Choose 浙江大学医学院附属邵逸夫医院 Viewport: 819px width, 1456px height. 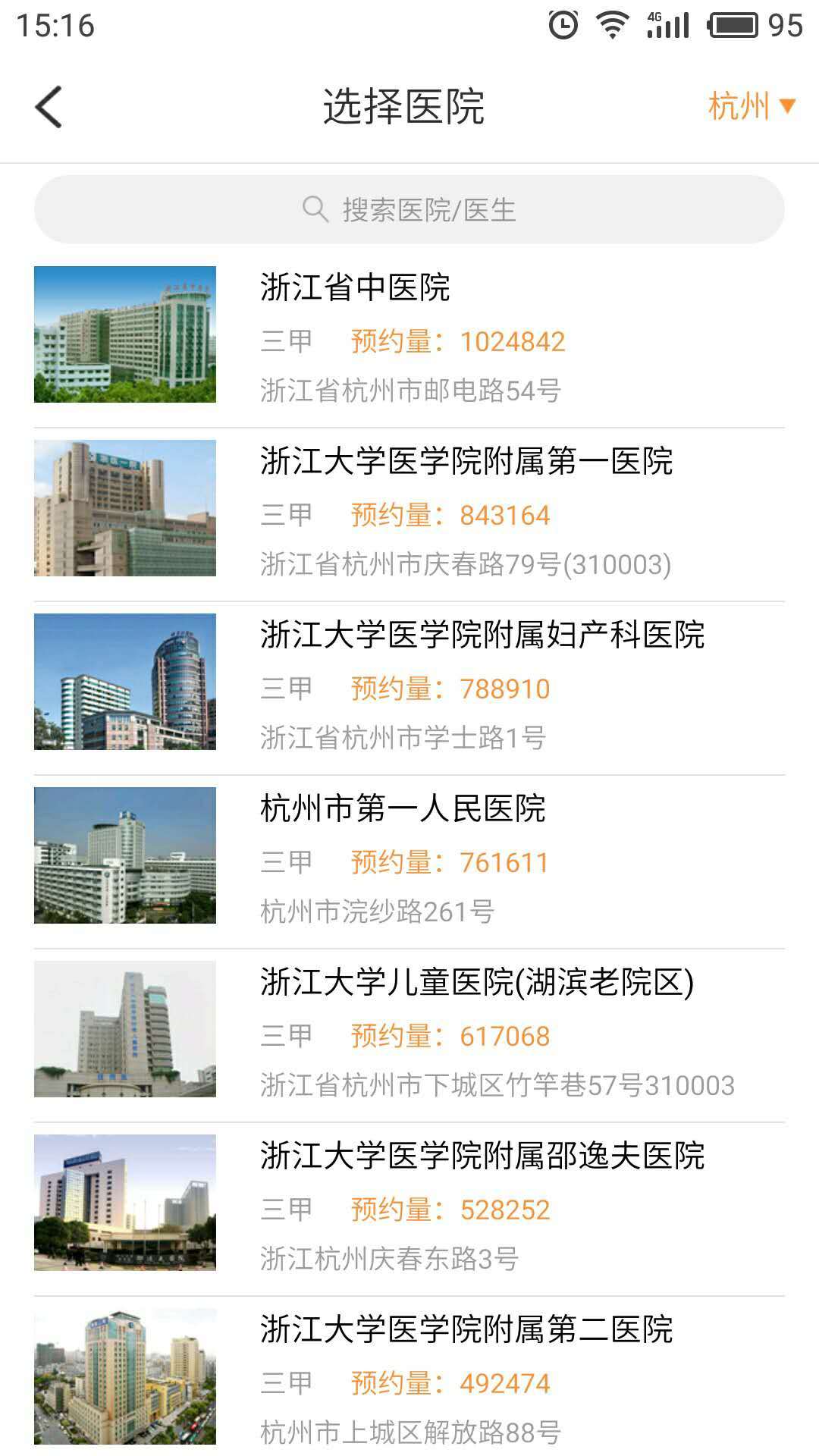point(409,1204)
